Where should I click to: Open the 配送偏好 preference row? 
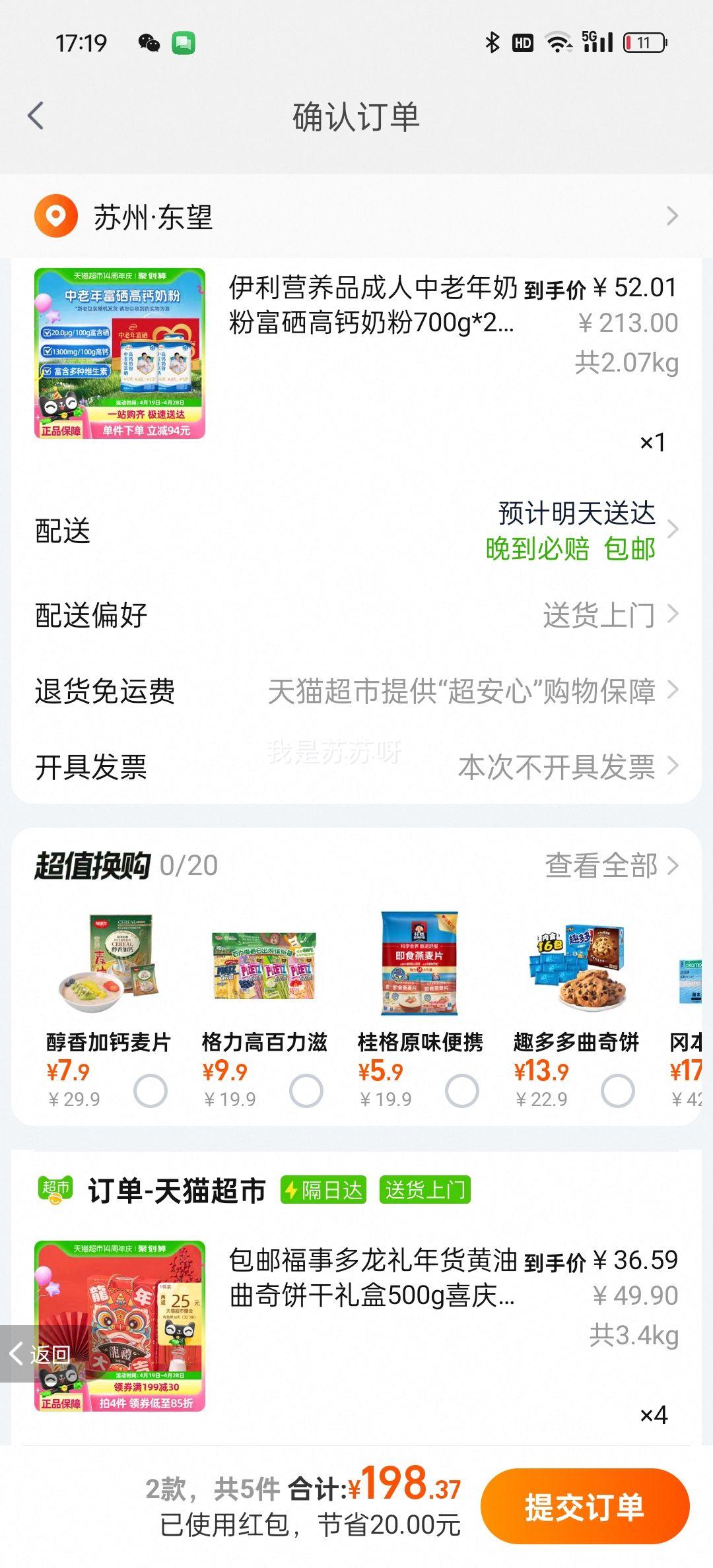(672, 614)
